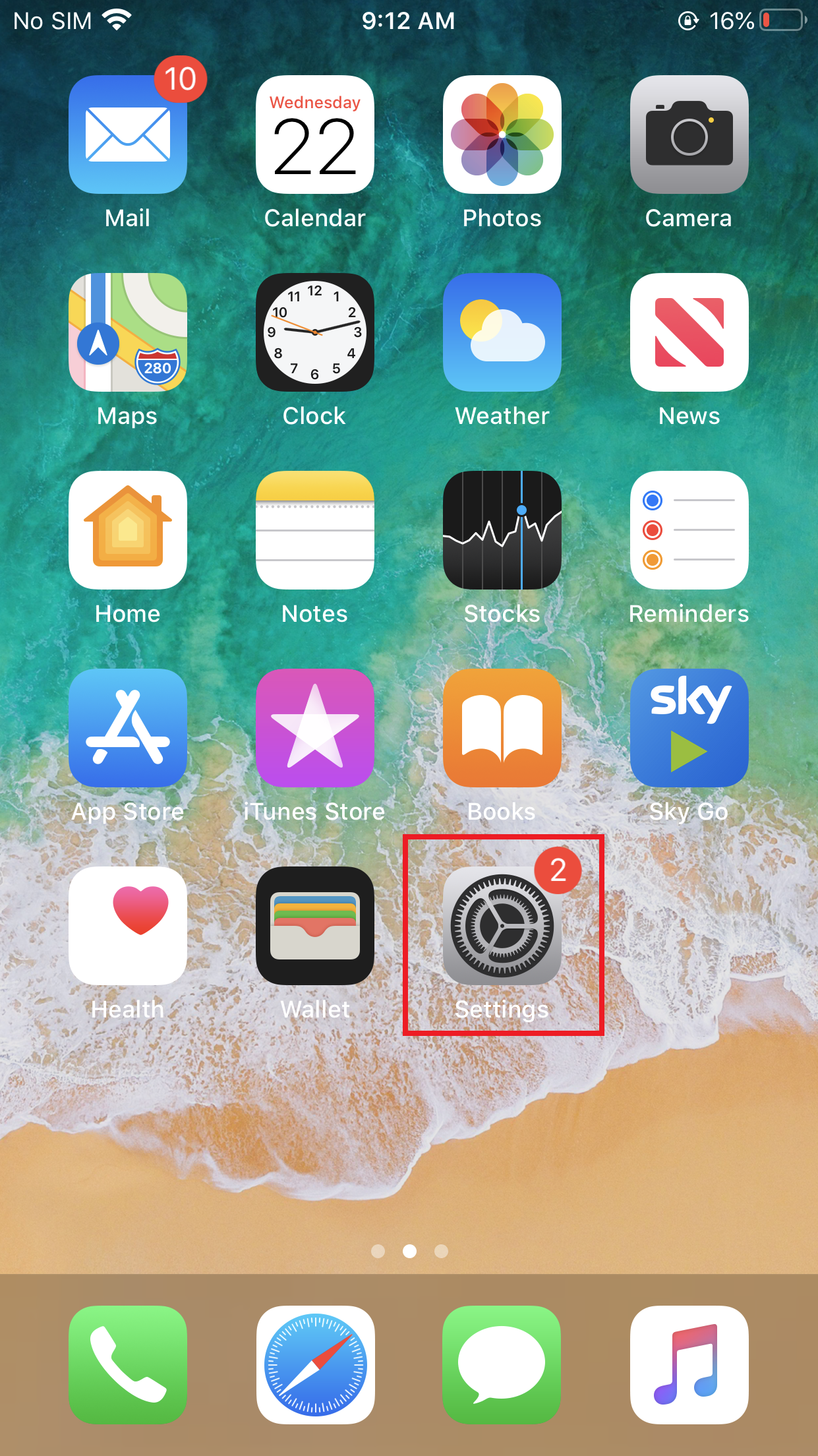Open the Clock app

(x=315, y=332)
